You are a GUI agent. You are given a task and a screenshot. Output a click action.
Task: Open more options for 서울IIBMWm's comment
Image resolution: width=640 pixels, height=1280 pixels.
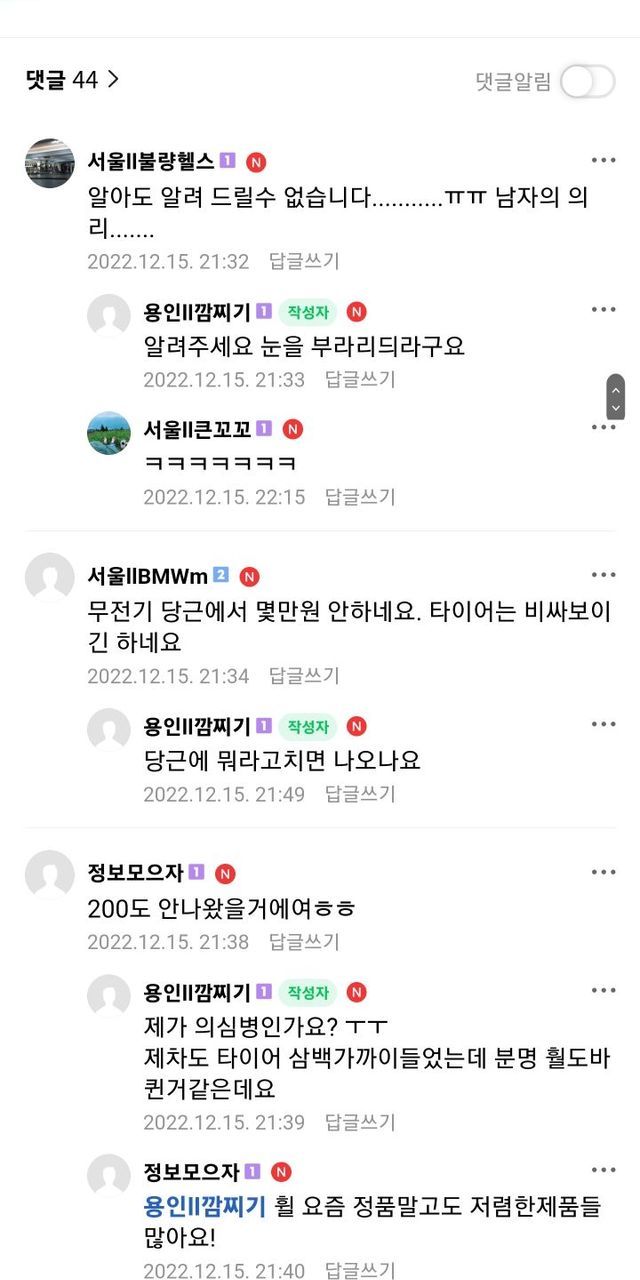pos(603,575)
